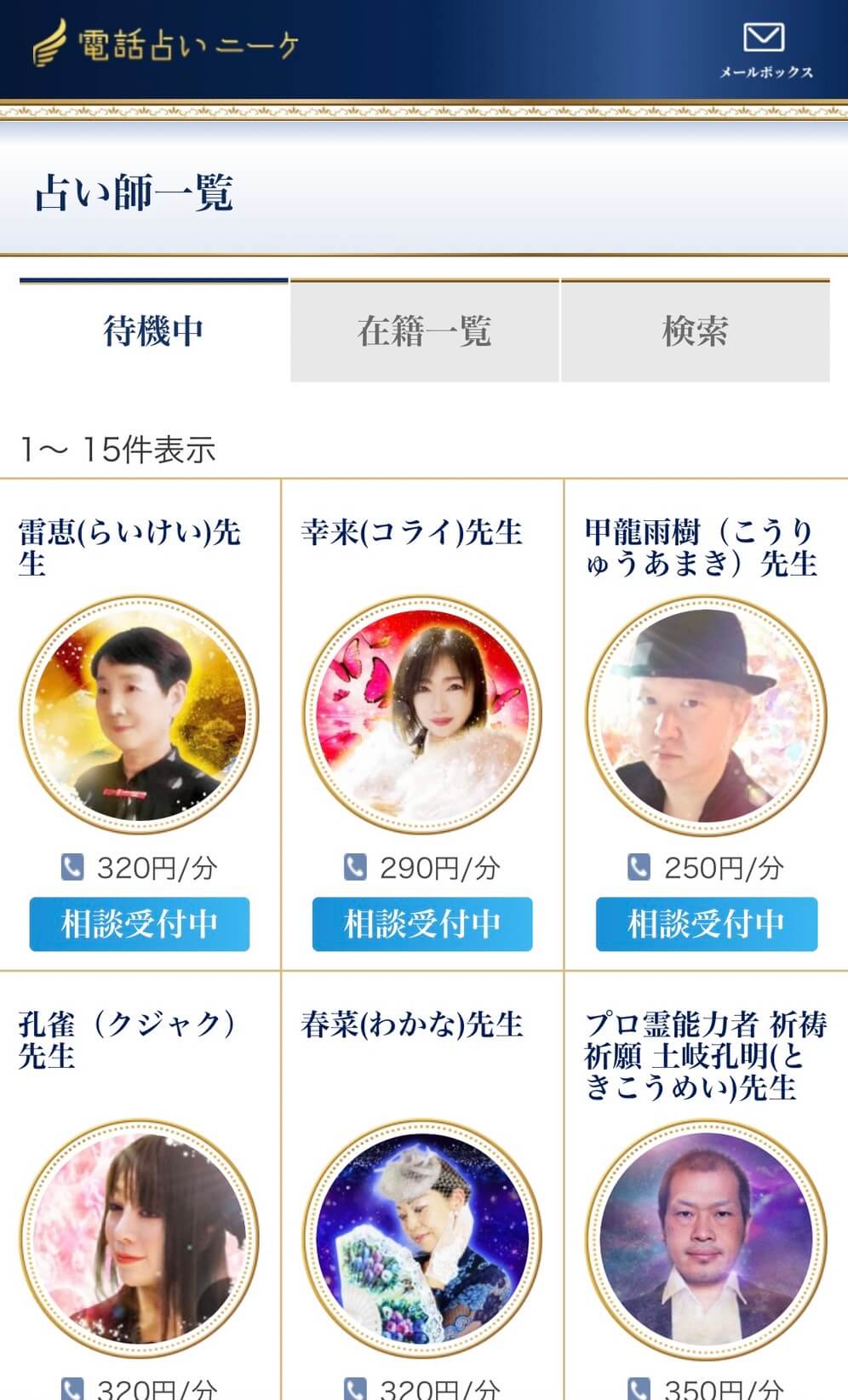
Task: Open 土岐孔明先生's profile picture
Action: click(x=706, y=1239)
